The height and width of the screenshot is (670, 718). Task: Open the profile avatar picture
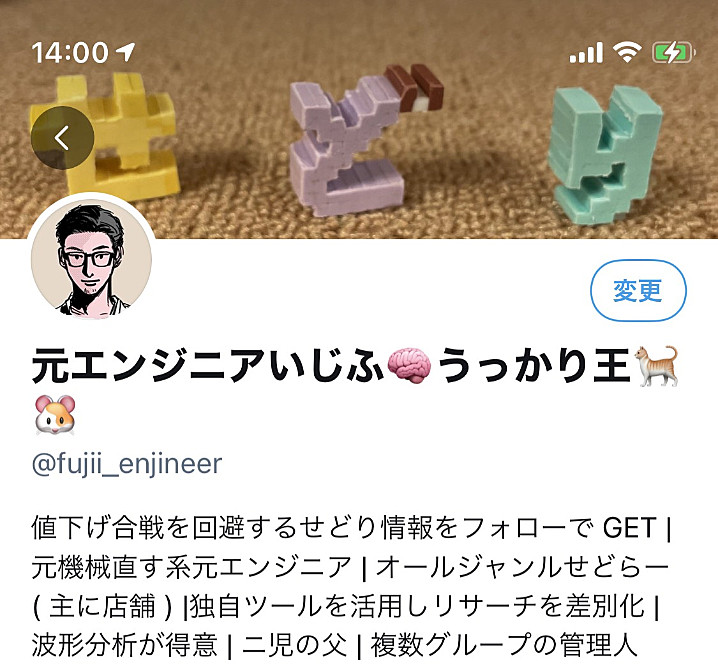pos(91,258)
